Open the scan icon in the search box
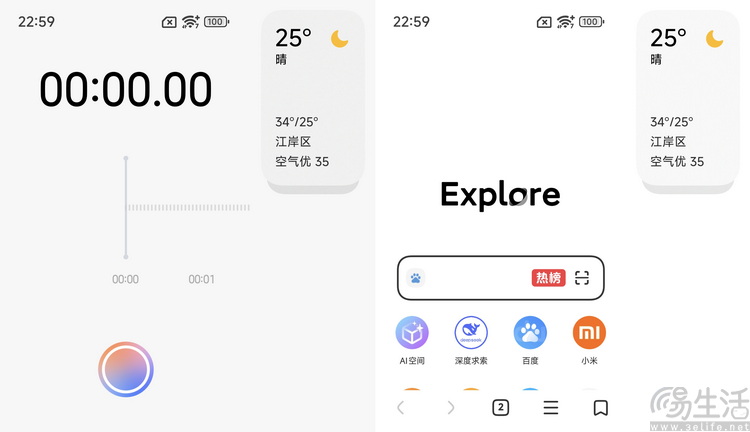Screen dimensions: 750x432 click(582, 278)
